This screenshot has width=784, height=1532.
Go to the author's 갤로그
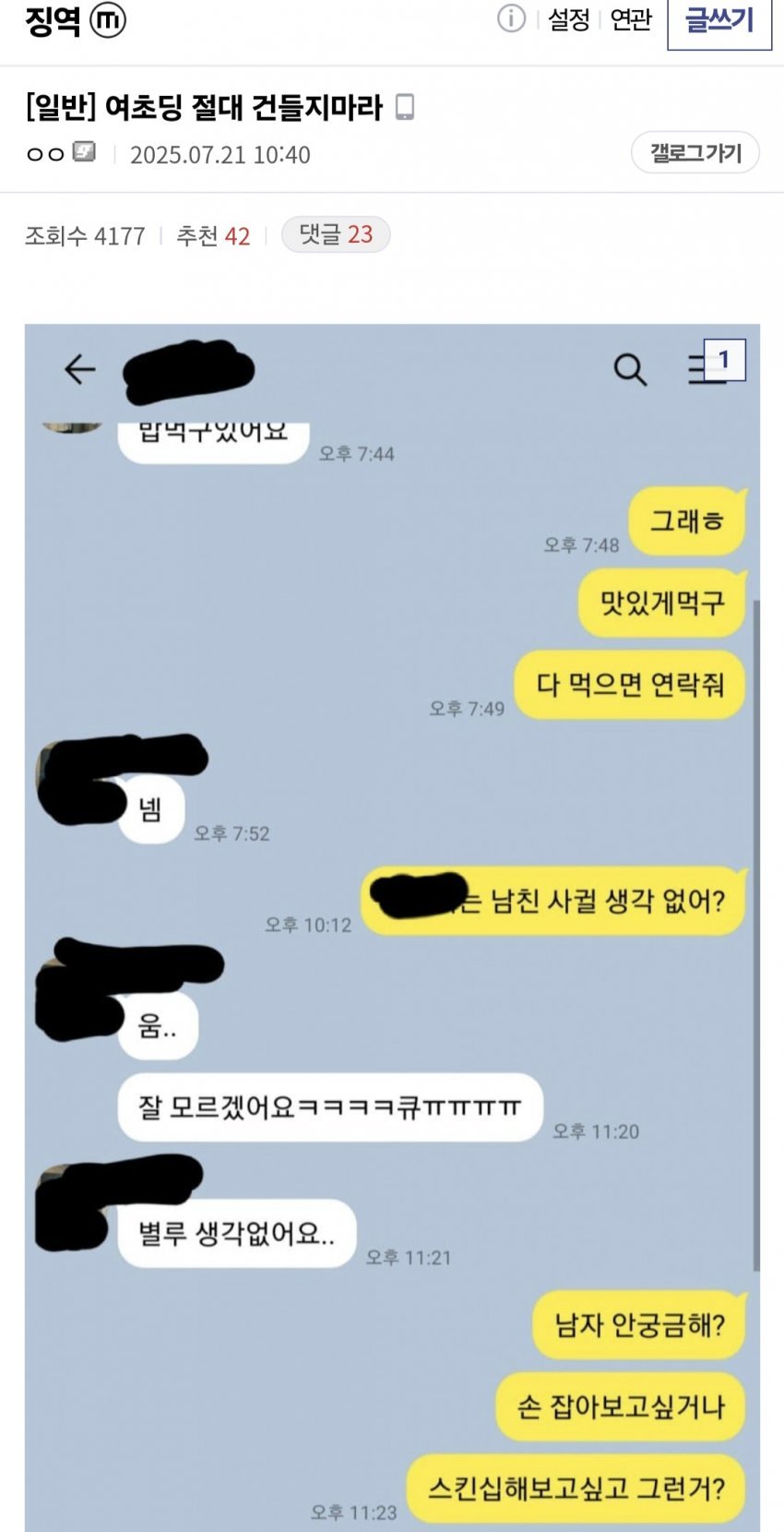point(695,153)
